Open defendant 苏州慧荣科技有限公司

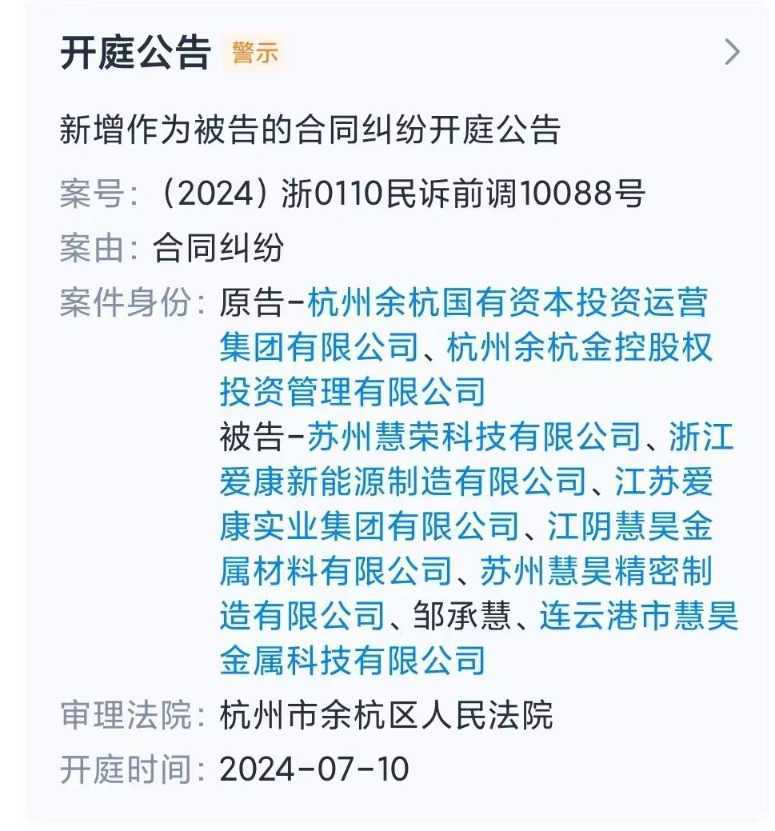(473, 438)
